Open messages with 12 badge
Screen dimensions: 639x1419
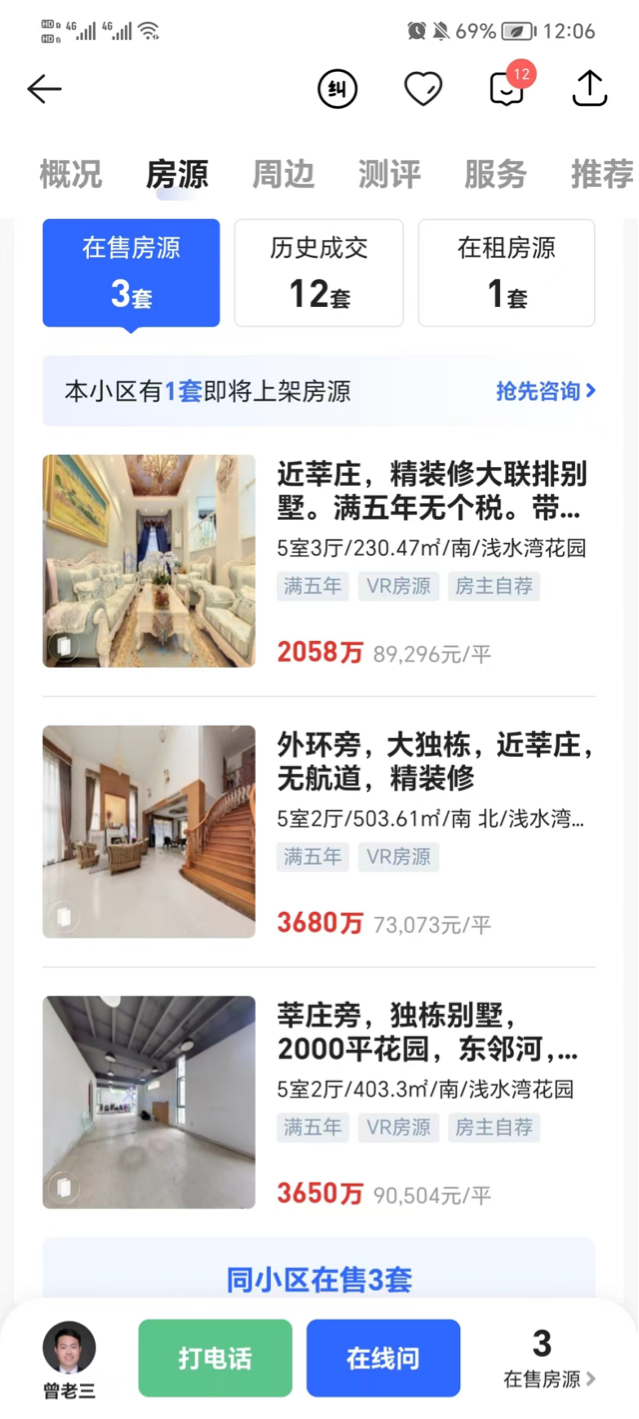click(x=508, y=89)
